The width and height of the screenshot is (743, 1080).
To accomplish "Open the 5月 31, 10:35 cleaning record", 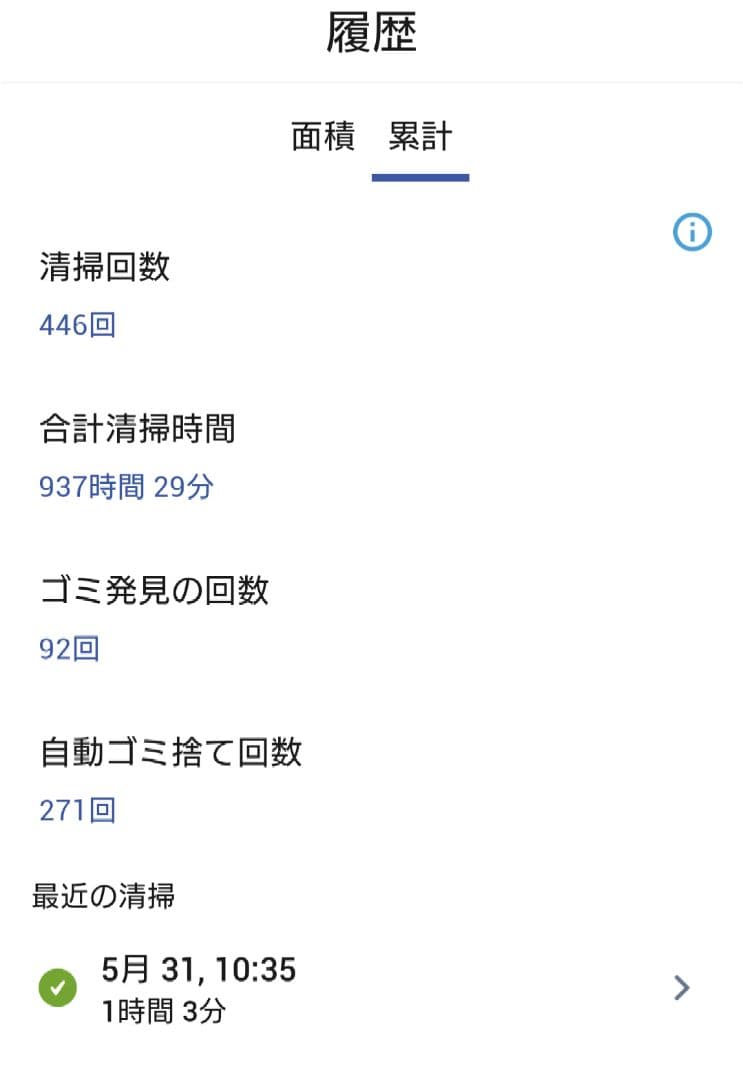I will pyautogui.click(x=370, y=988).
